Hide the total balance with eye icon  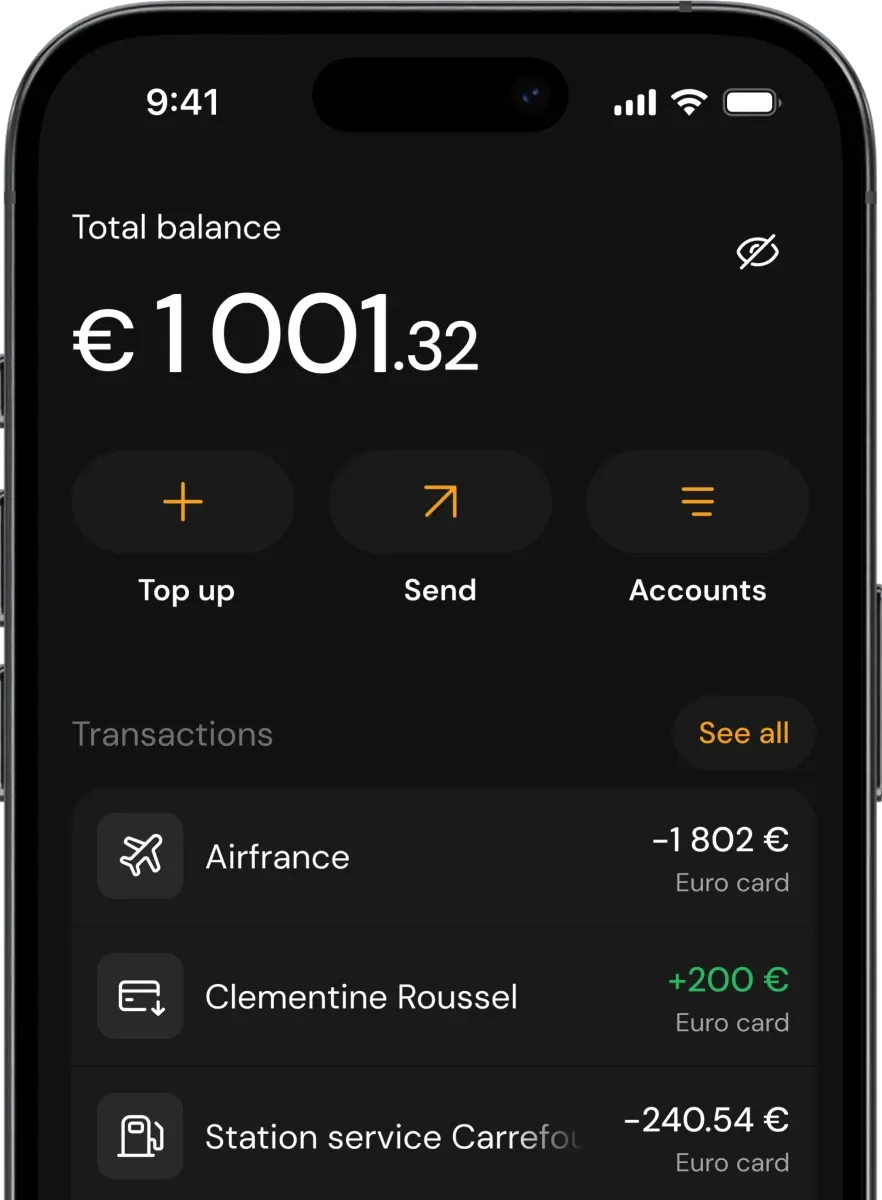757,252
